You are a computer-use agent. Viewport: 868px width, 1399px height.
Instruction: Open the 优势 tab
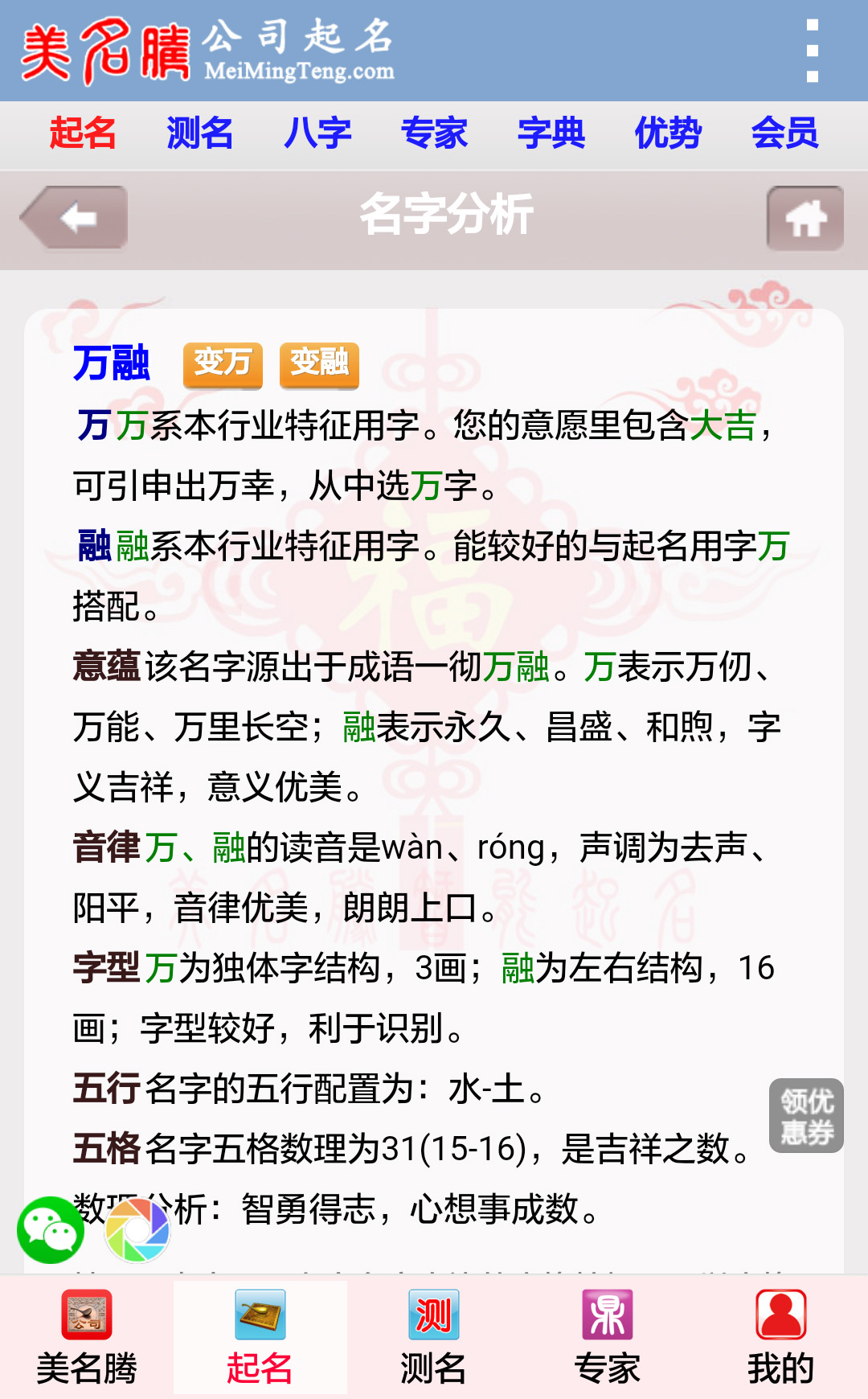[x=669, y=133]
